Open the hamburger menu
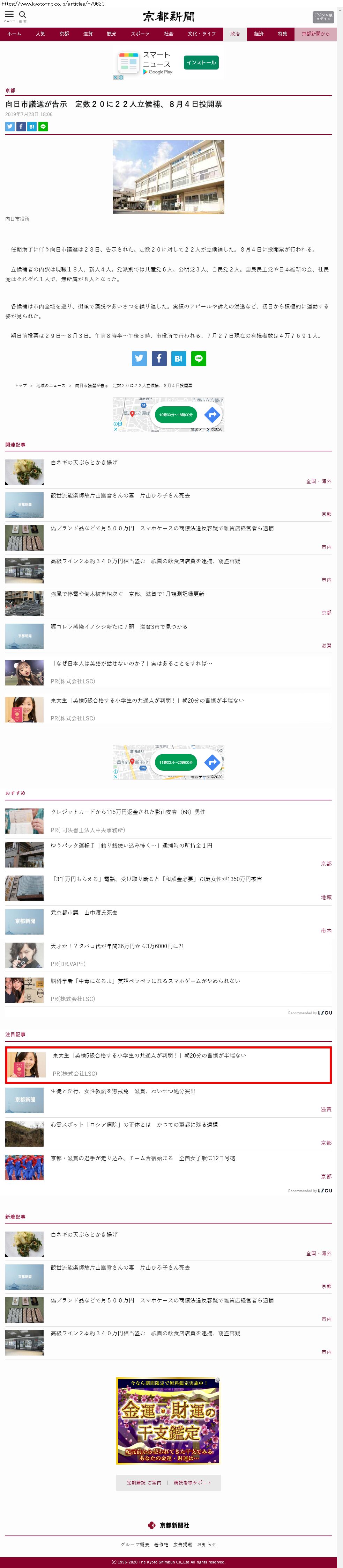Viewport: 343px width, 1568px height. tap(9, 15)
